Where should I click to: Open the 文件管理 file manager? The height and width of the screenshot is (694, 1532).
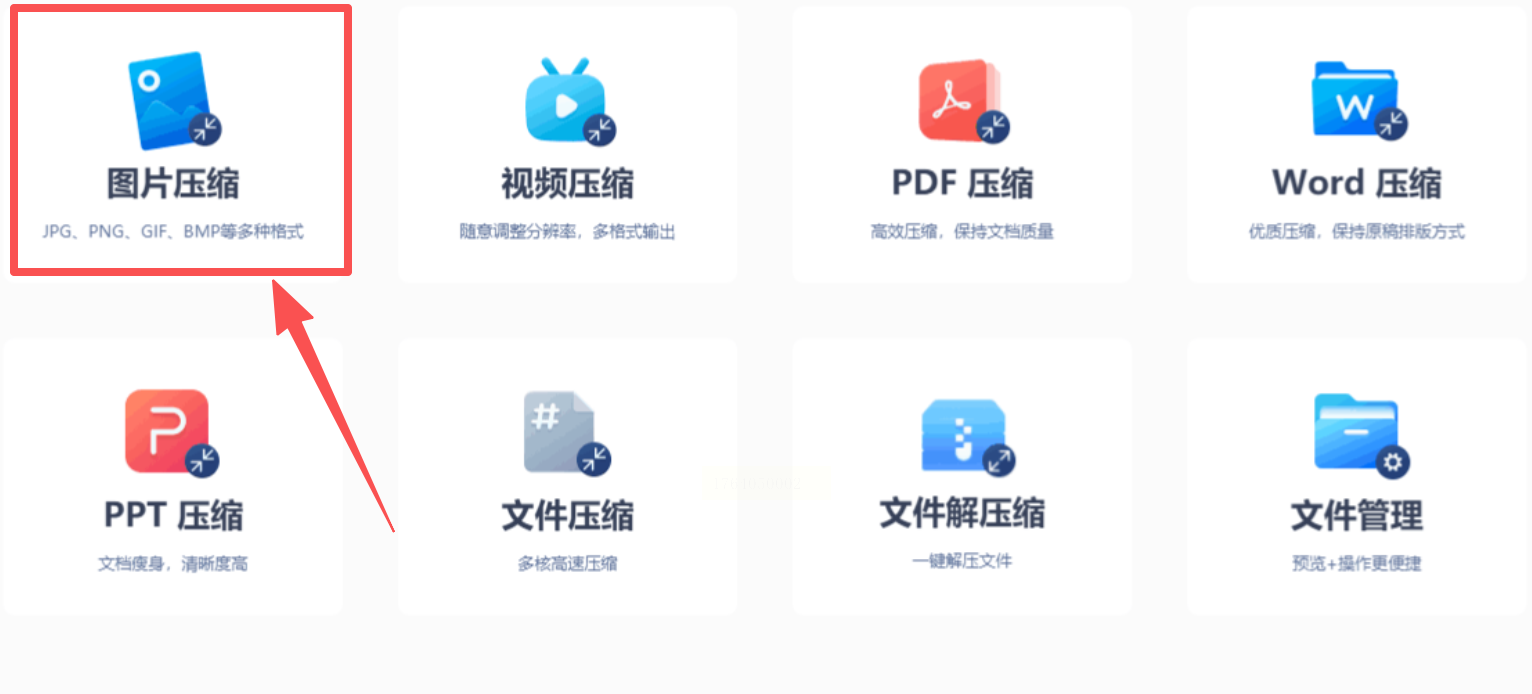click(1356, 477)
